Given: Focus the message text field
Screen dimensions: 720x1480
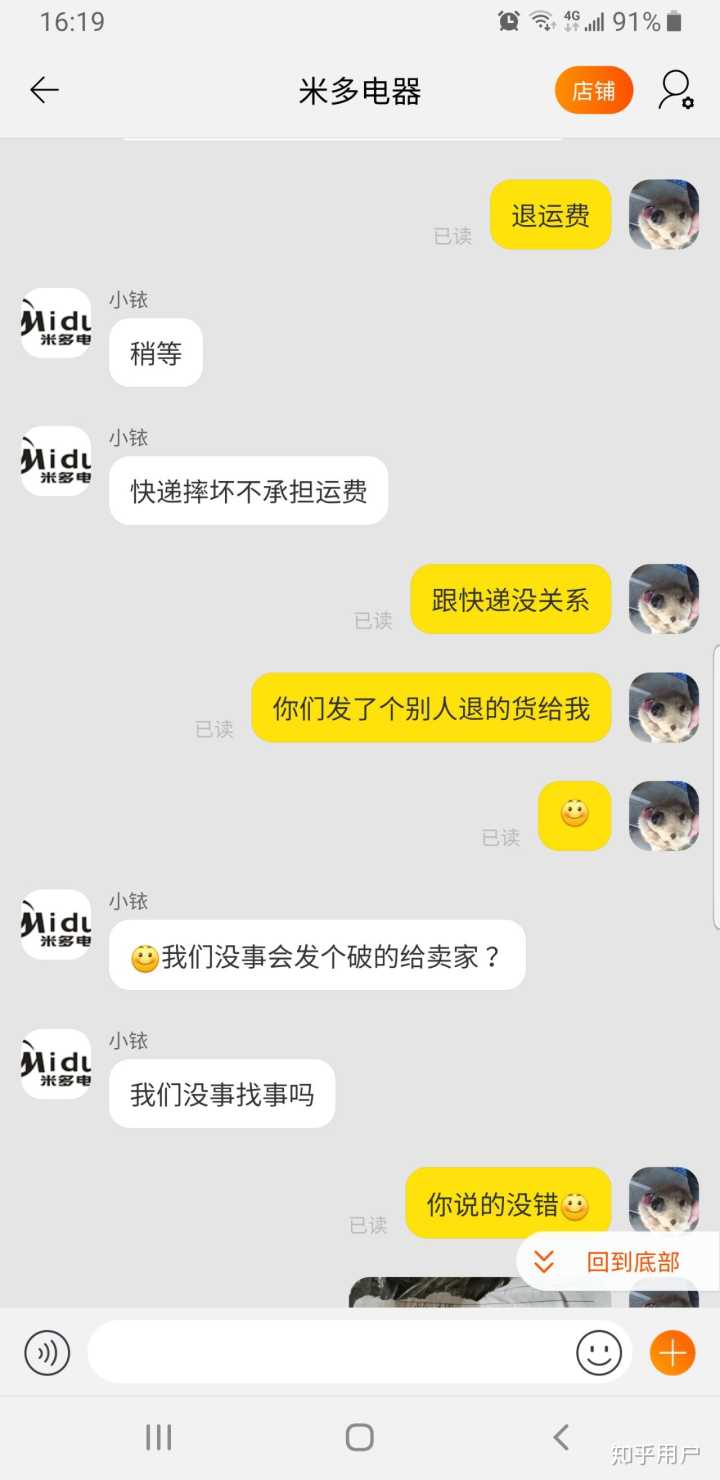Looking at the screenshot, I should point(330,1354).
